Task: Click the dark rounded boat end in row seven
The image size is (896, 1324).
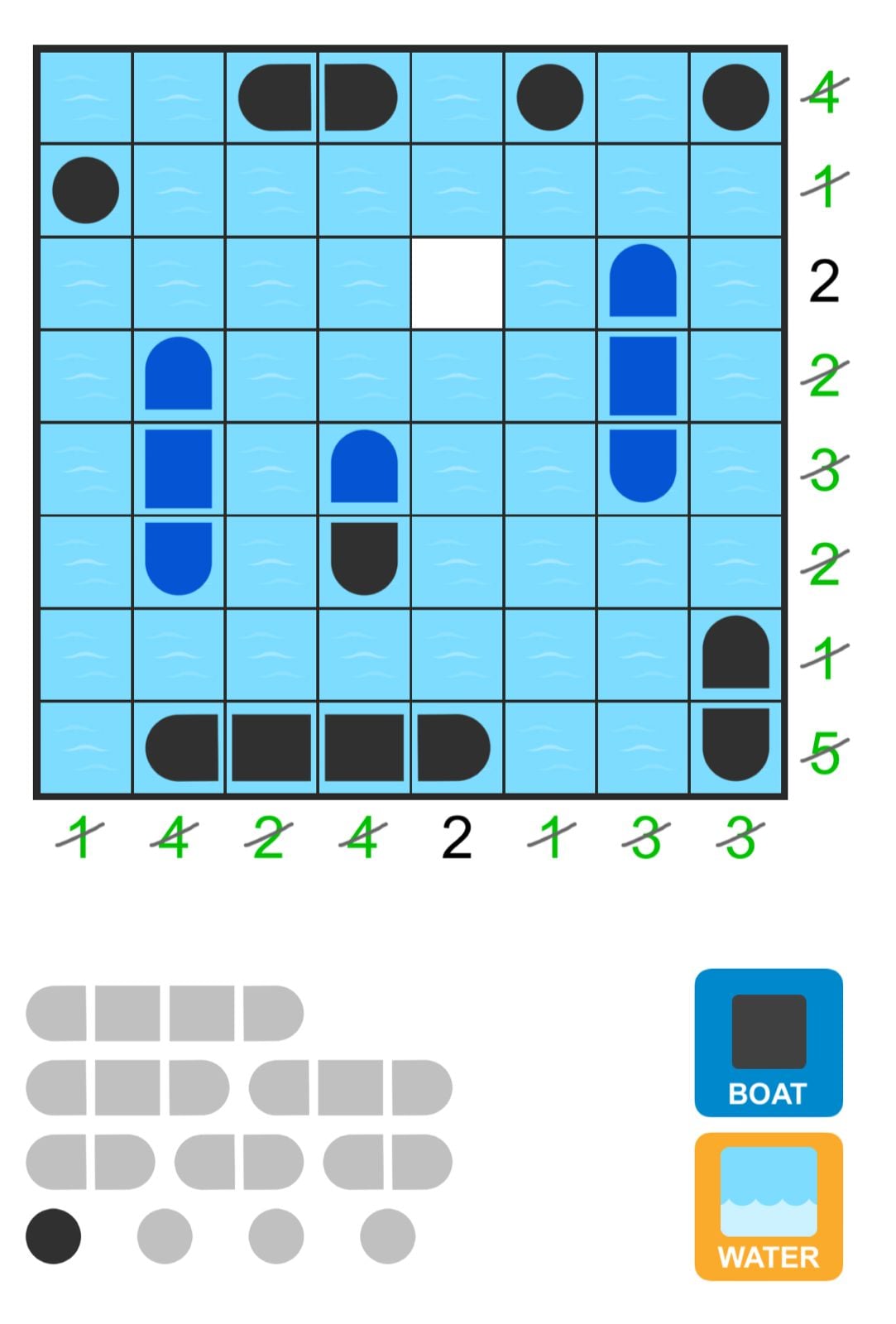Action: (735, 654)
